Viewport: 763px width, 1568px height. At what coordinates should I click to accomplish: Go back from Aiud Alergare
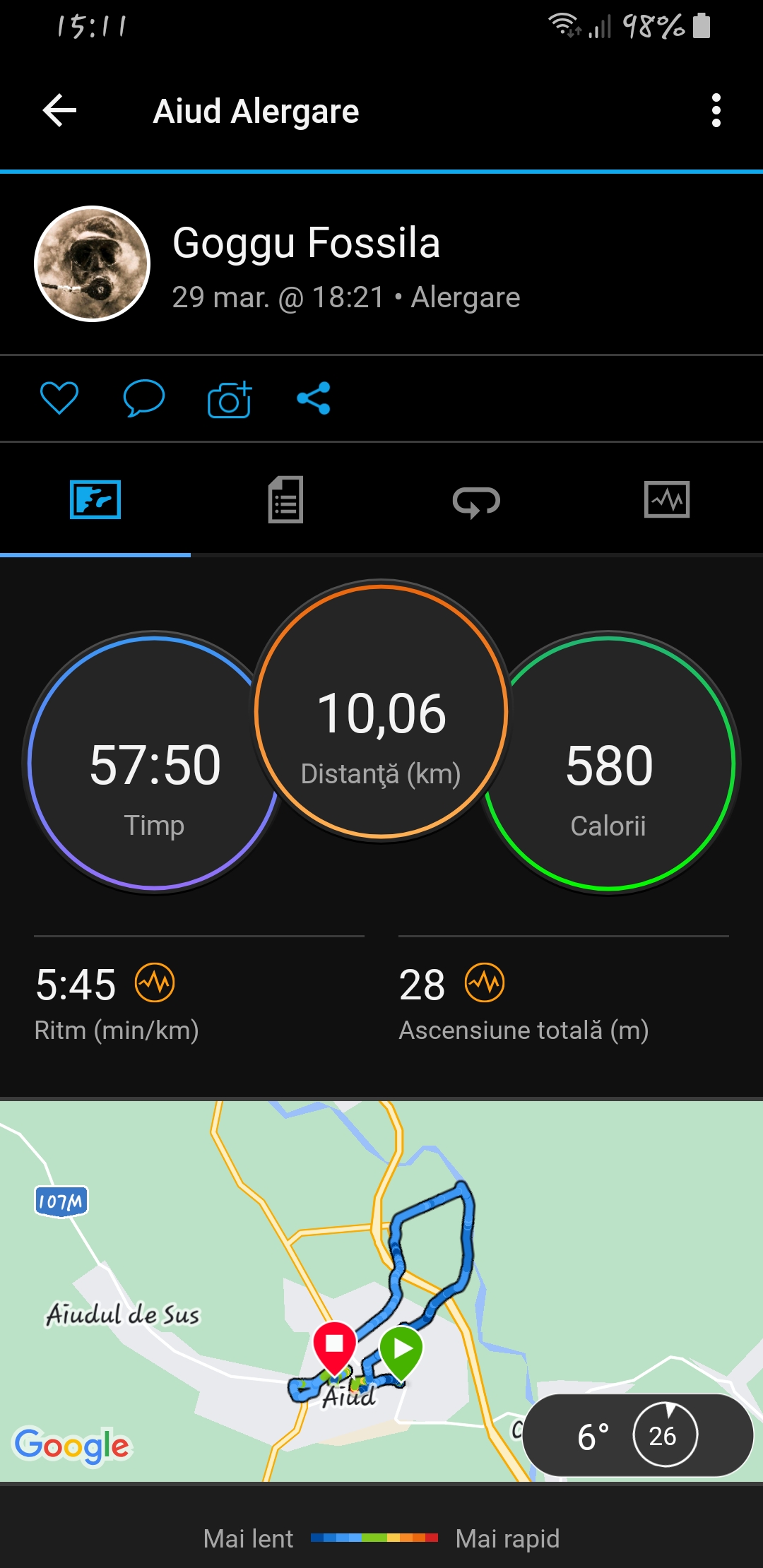(59, 111)
